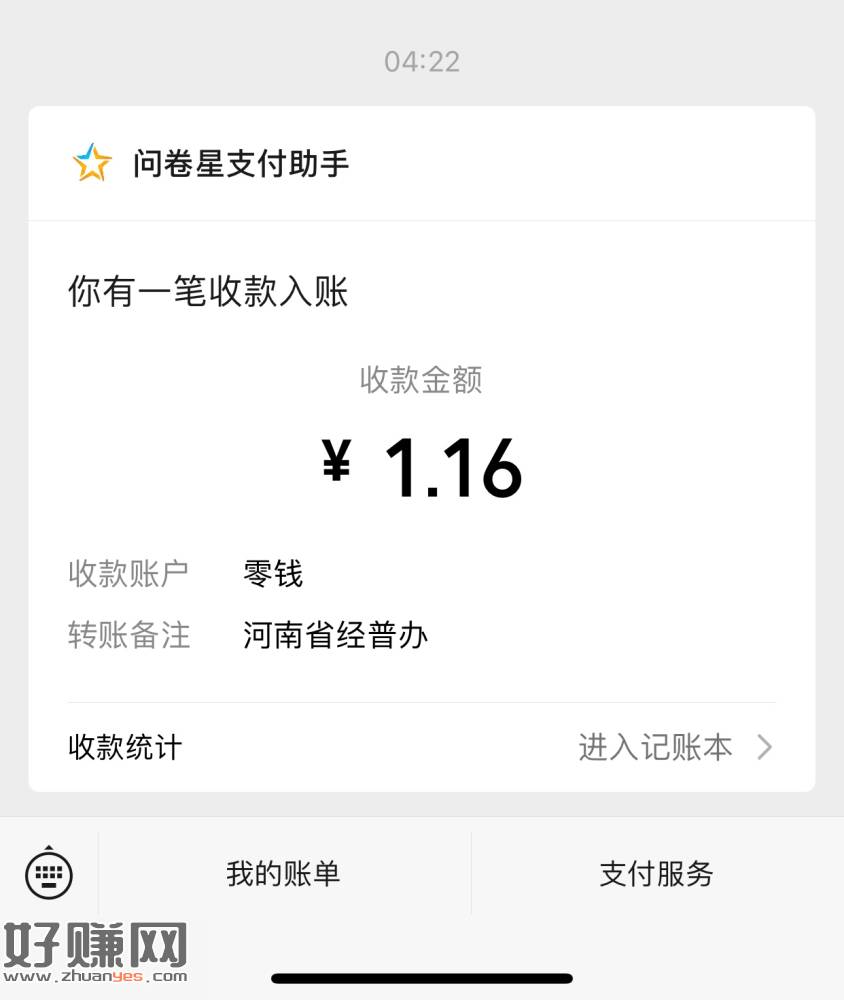
Task: Switch to keyboard input mode
Action: [x=48, y=874]
